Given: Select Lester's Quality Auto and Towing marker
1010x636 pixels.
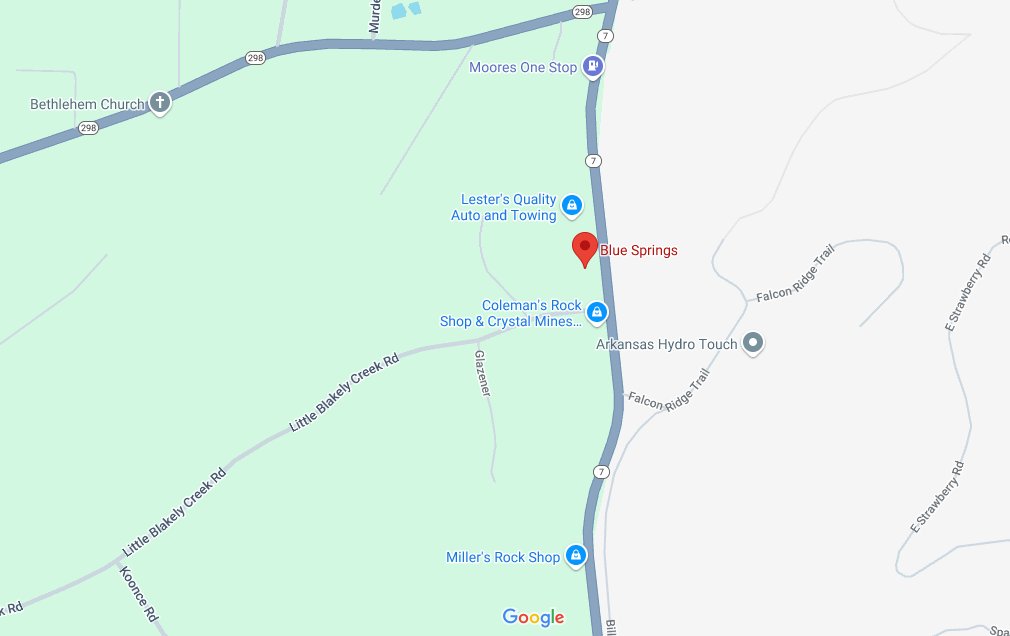Looking at the screenshot, I should 572,207.
